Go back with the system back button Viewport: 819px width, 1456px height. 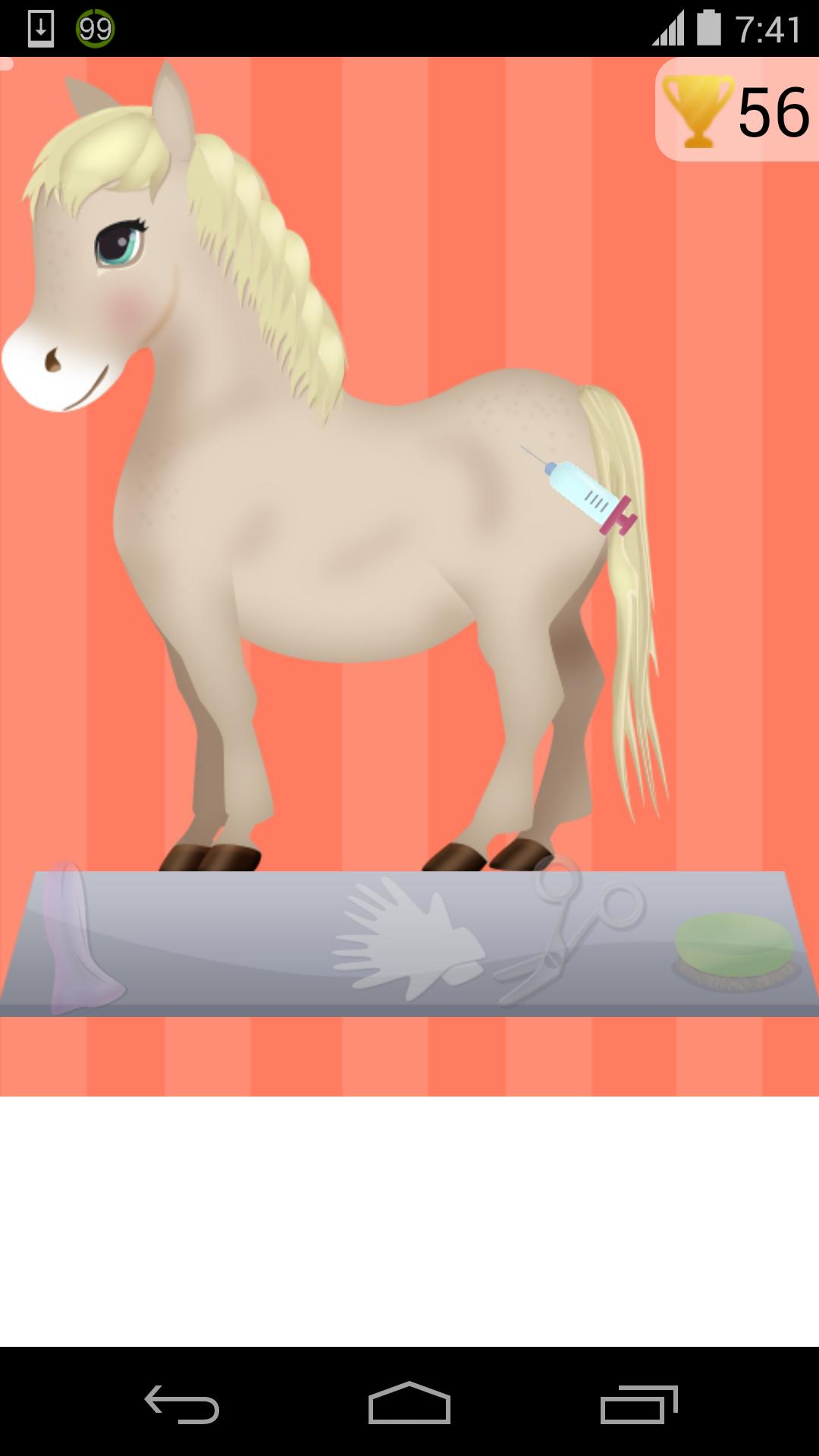point(182,1404)
